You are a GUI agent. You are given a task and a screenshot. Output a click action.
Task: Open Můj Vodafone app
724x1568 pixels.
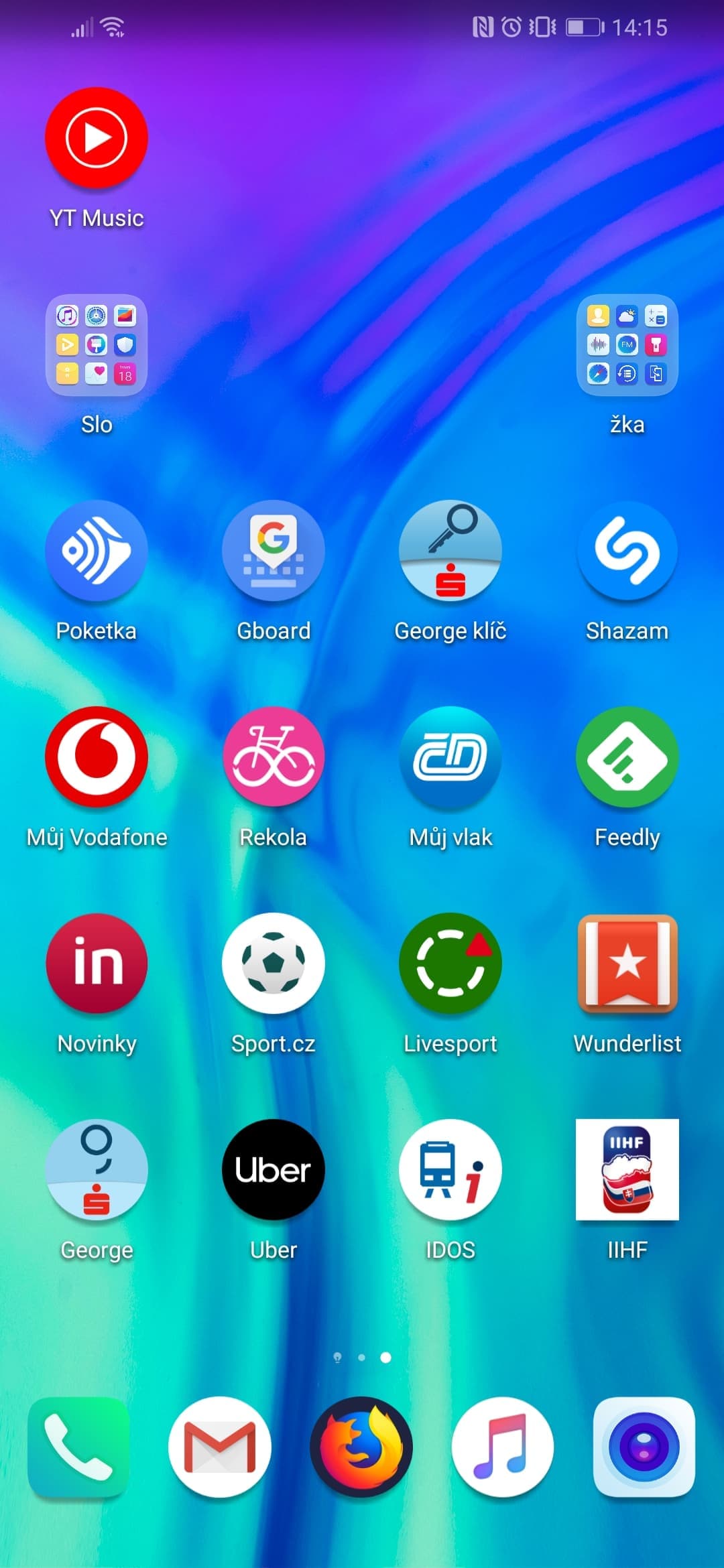97,757
